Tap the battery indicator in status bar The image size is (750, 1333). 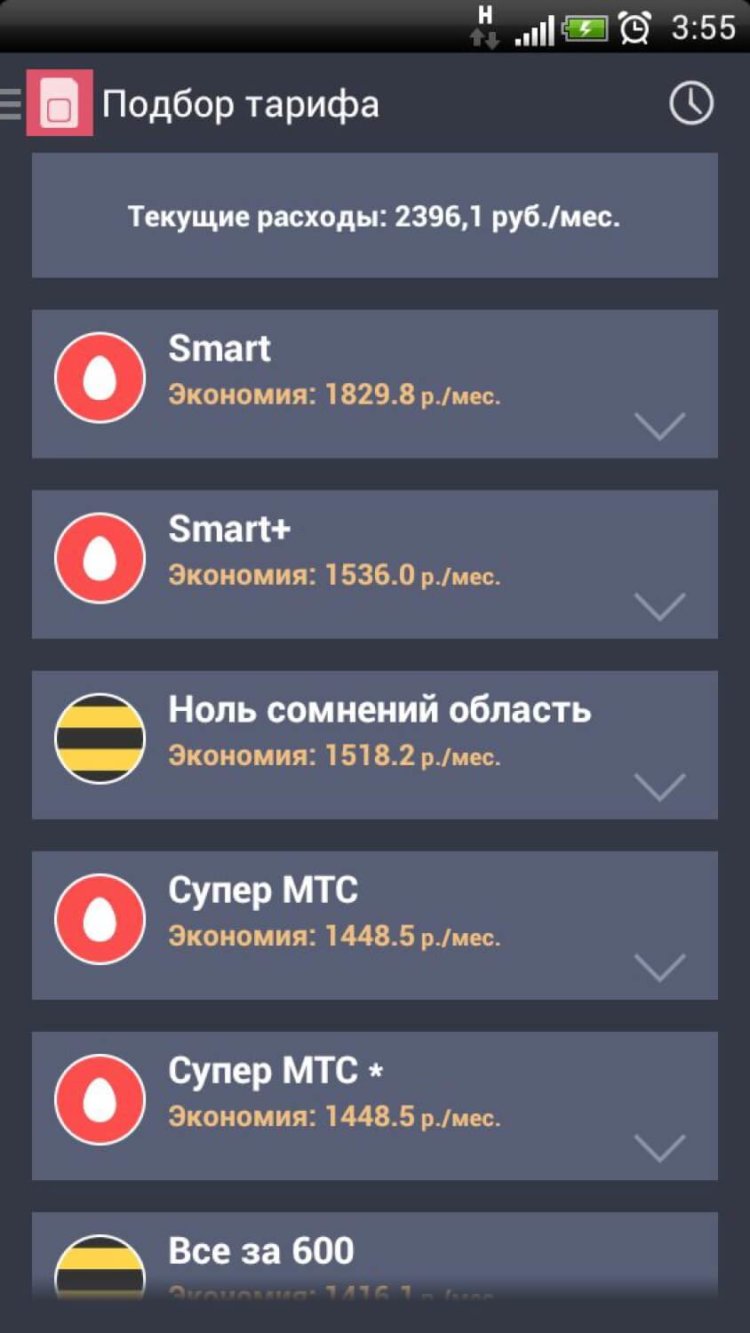coord(582,26)
